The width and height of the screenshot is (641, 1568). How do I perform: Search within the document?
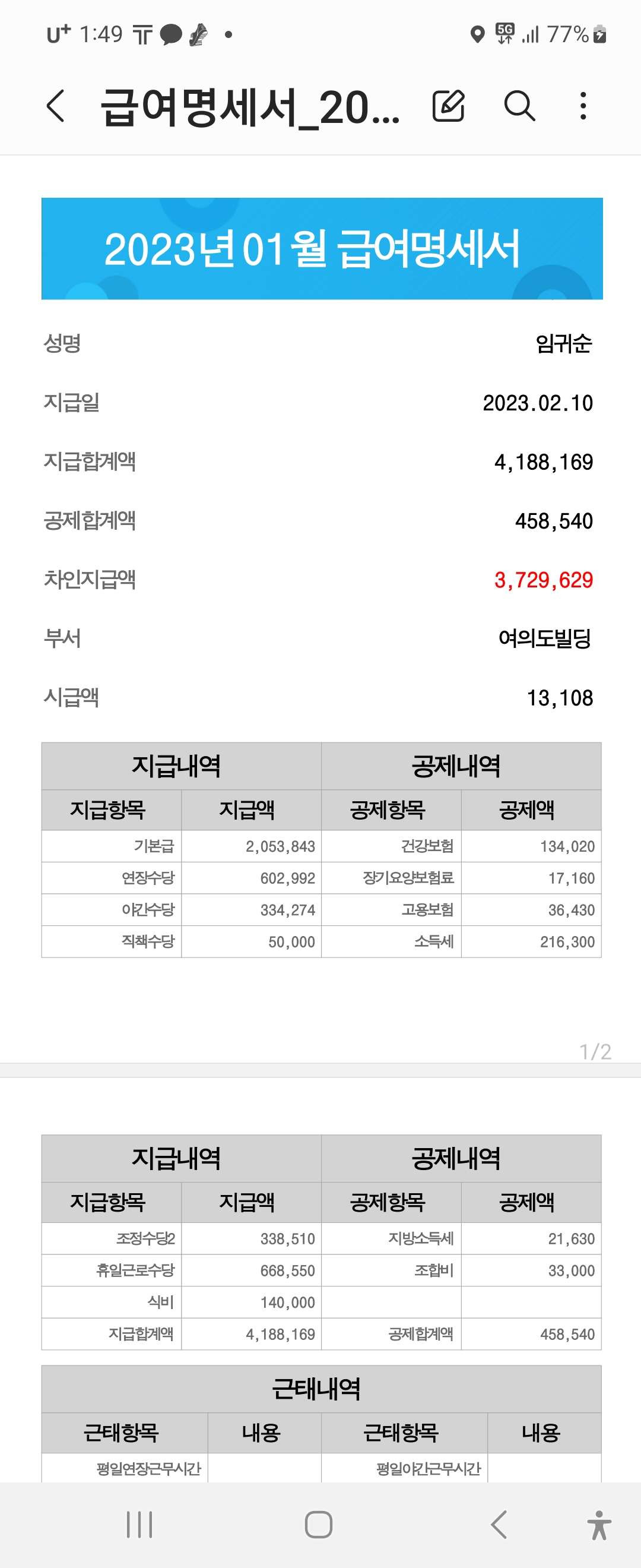519,106
